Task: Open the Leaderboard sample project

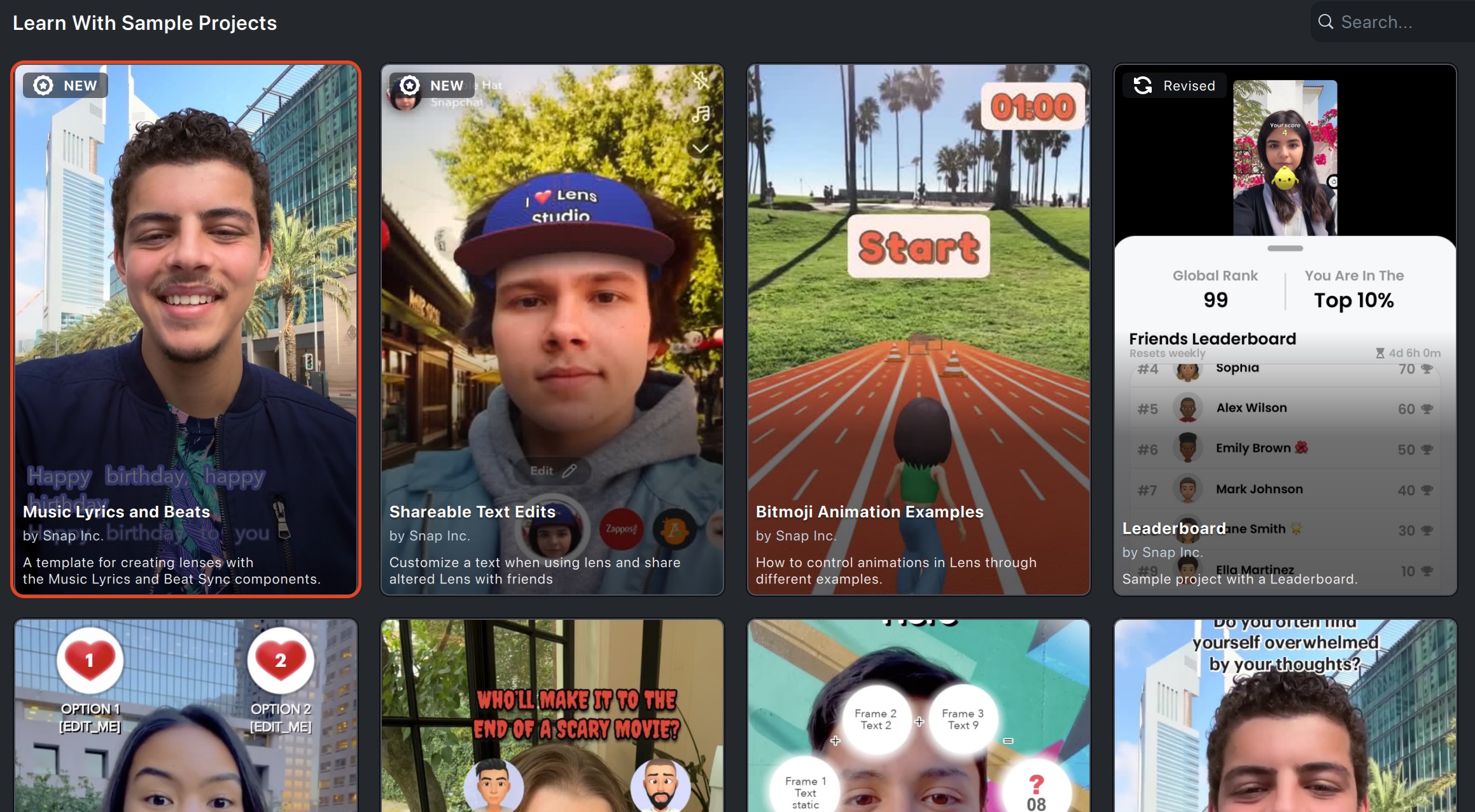Action: 1285,329
